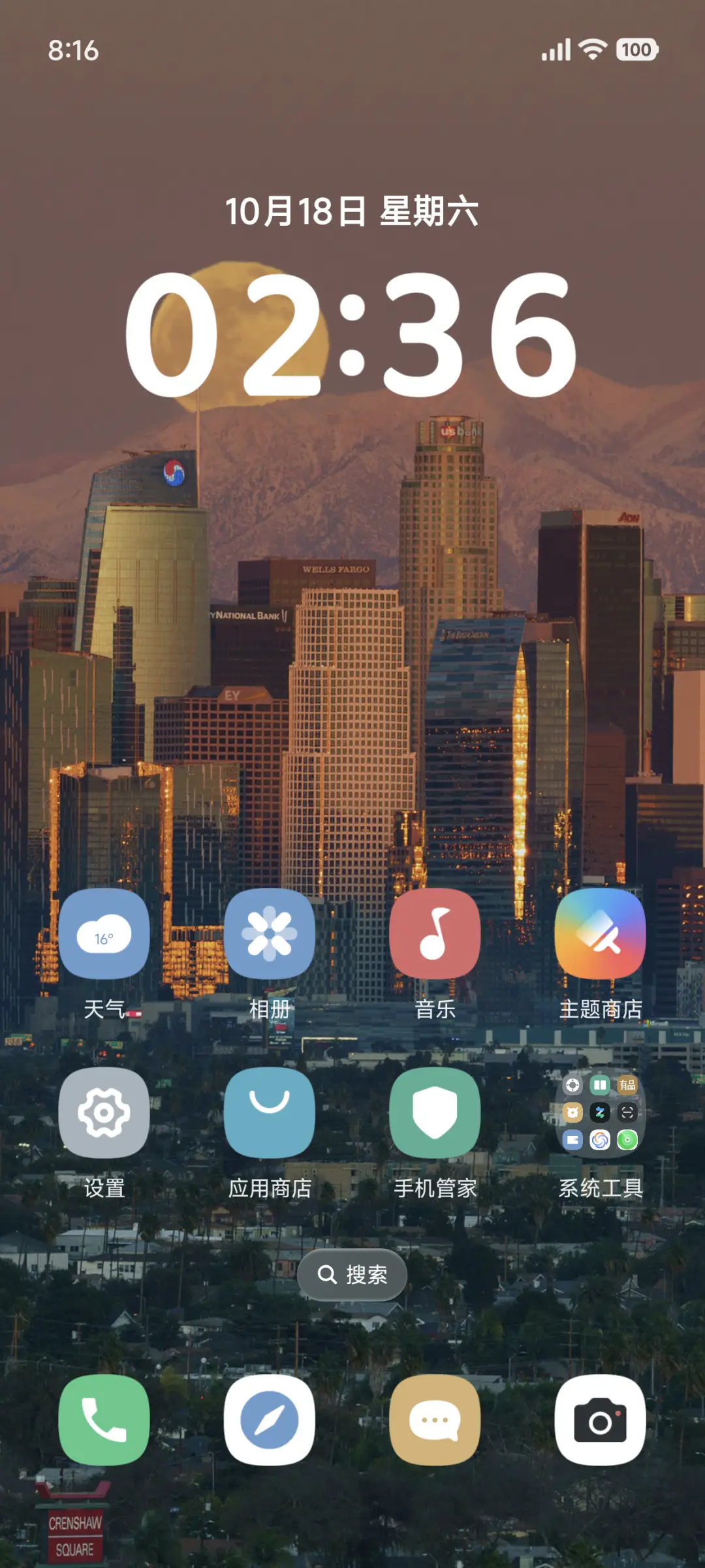705x1568 pixels.
Task: Open the 主题商店 theme store
Action: pyautogui.click(x=600, y=933)
